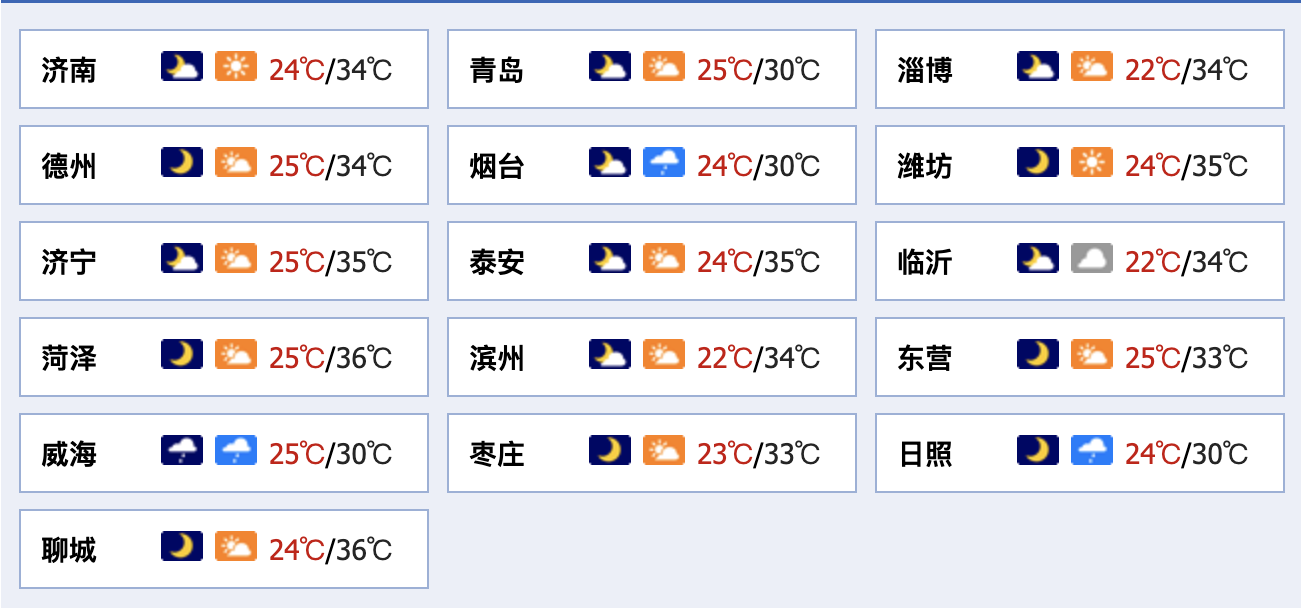Select the 德州 city card

pos(224,165)
